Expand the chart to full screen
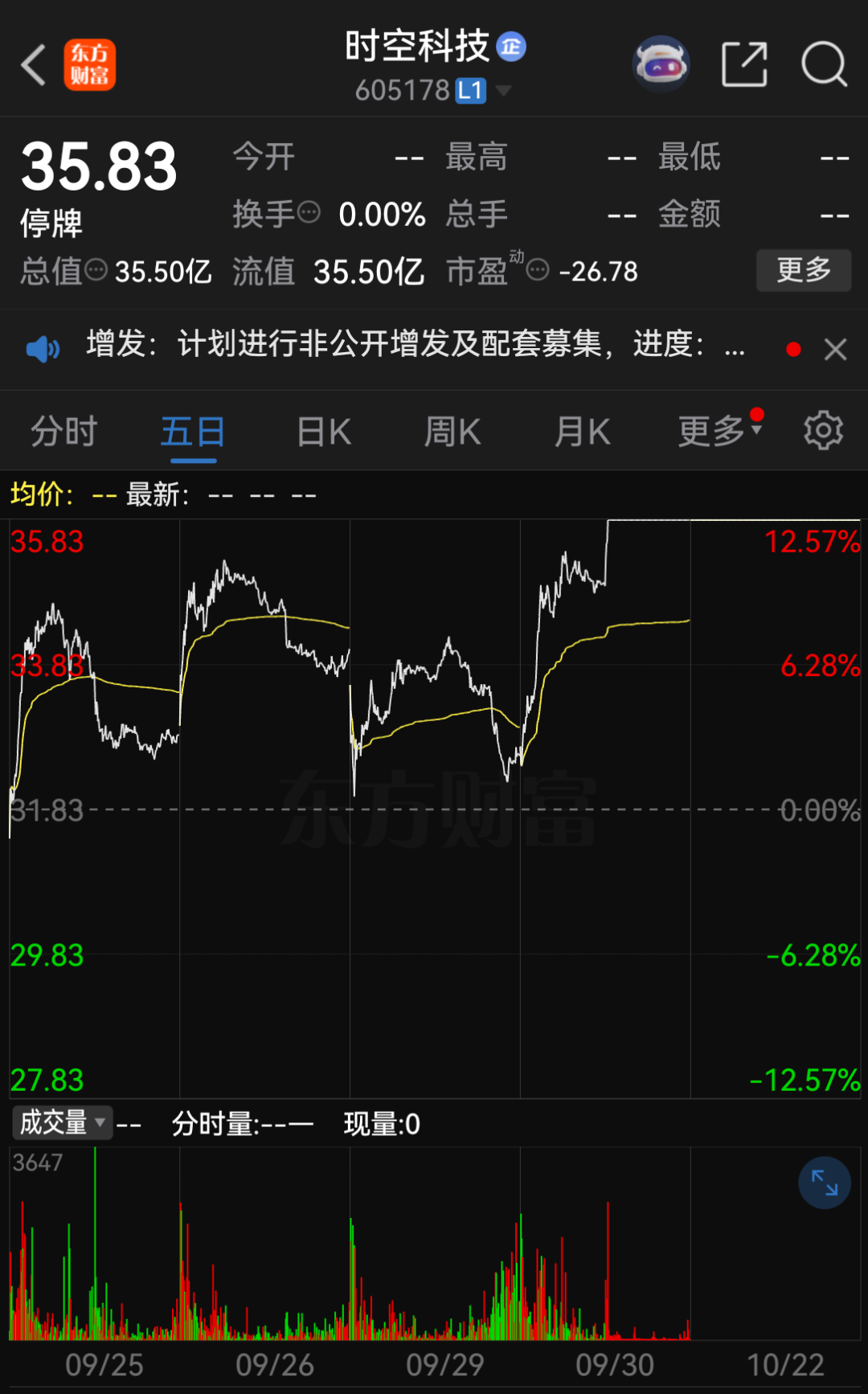868x1394 pixels. point(825,1183)
